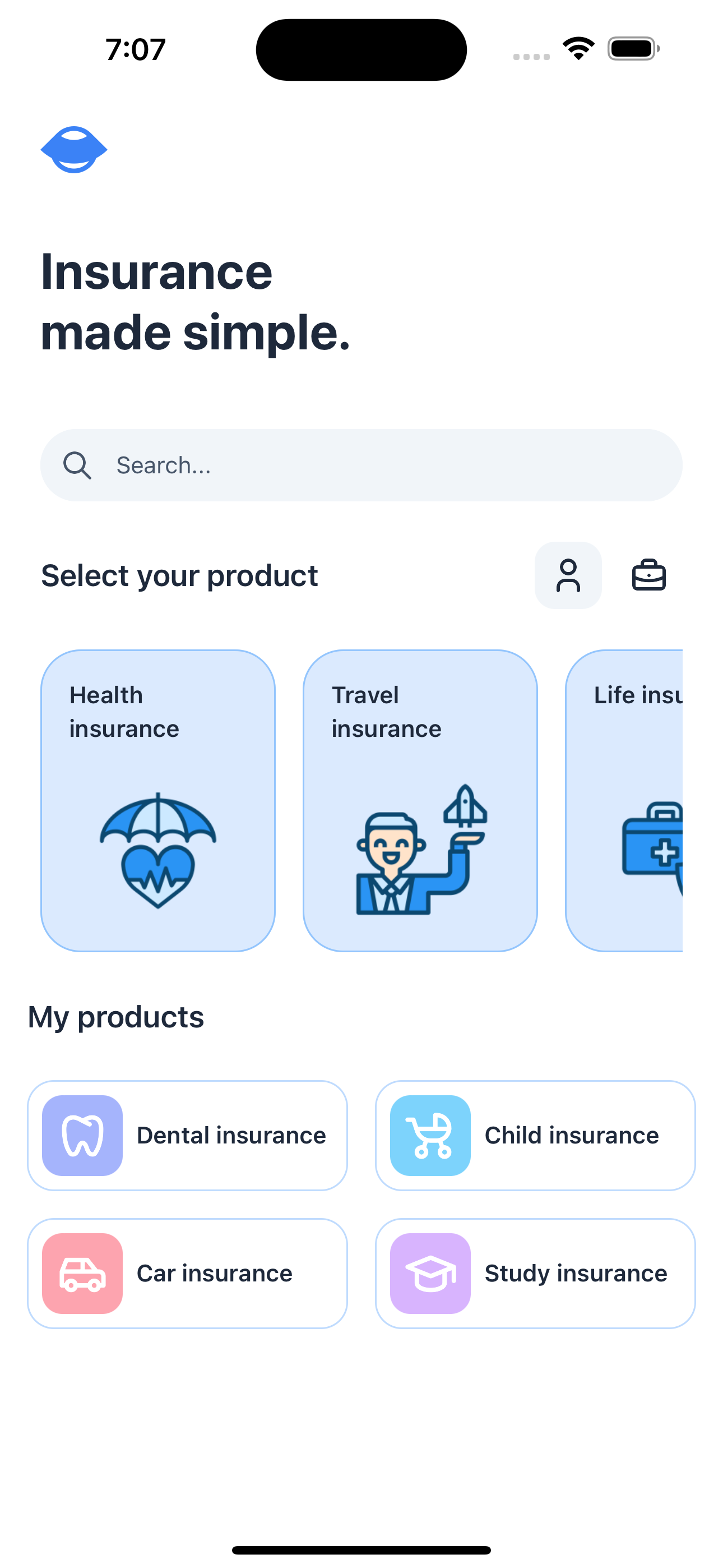
Task: Open the Health insurance card
Action: click(157, 800)
